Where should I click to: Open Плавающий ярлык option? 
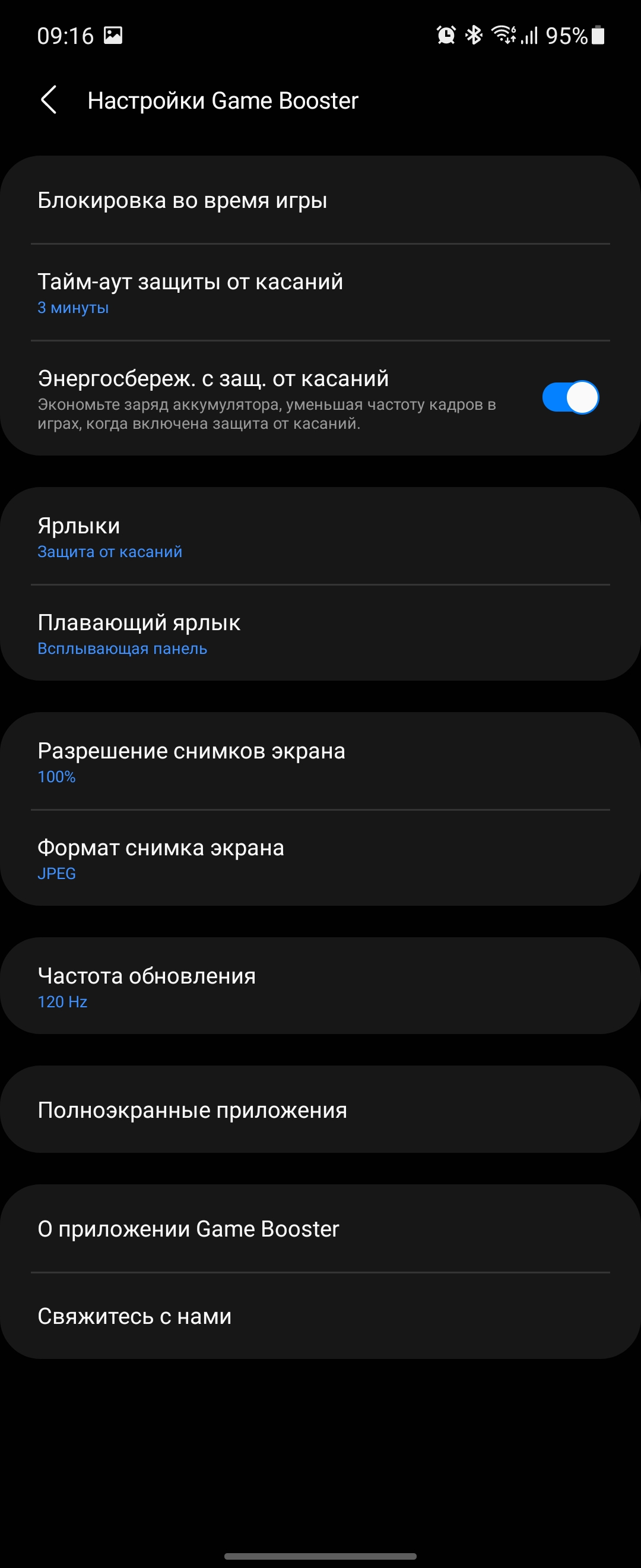(320, 634)
